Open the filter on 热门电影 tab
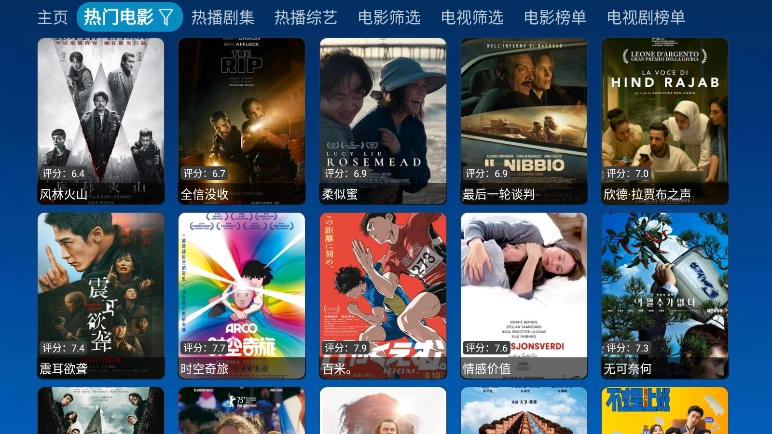Image resolution: width=772 pixels, height=434 pixels. [166, 17]
